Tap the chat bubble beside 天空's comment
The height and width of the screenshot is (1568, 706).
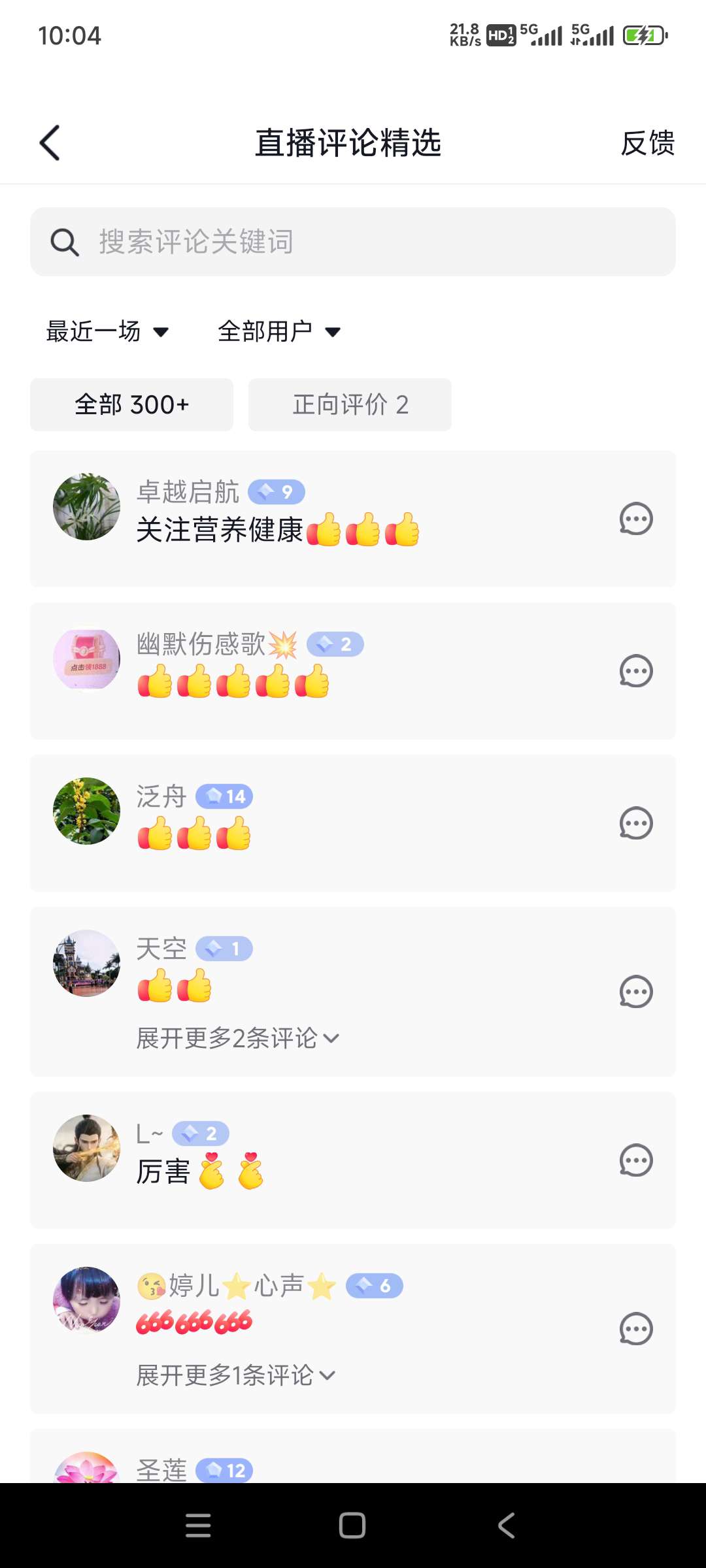point(636,992)
